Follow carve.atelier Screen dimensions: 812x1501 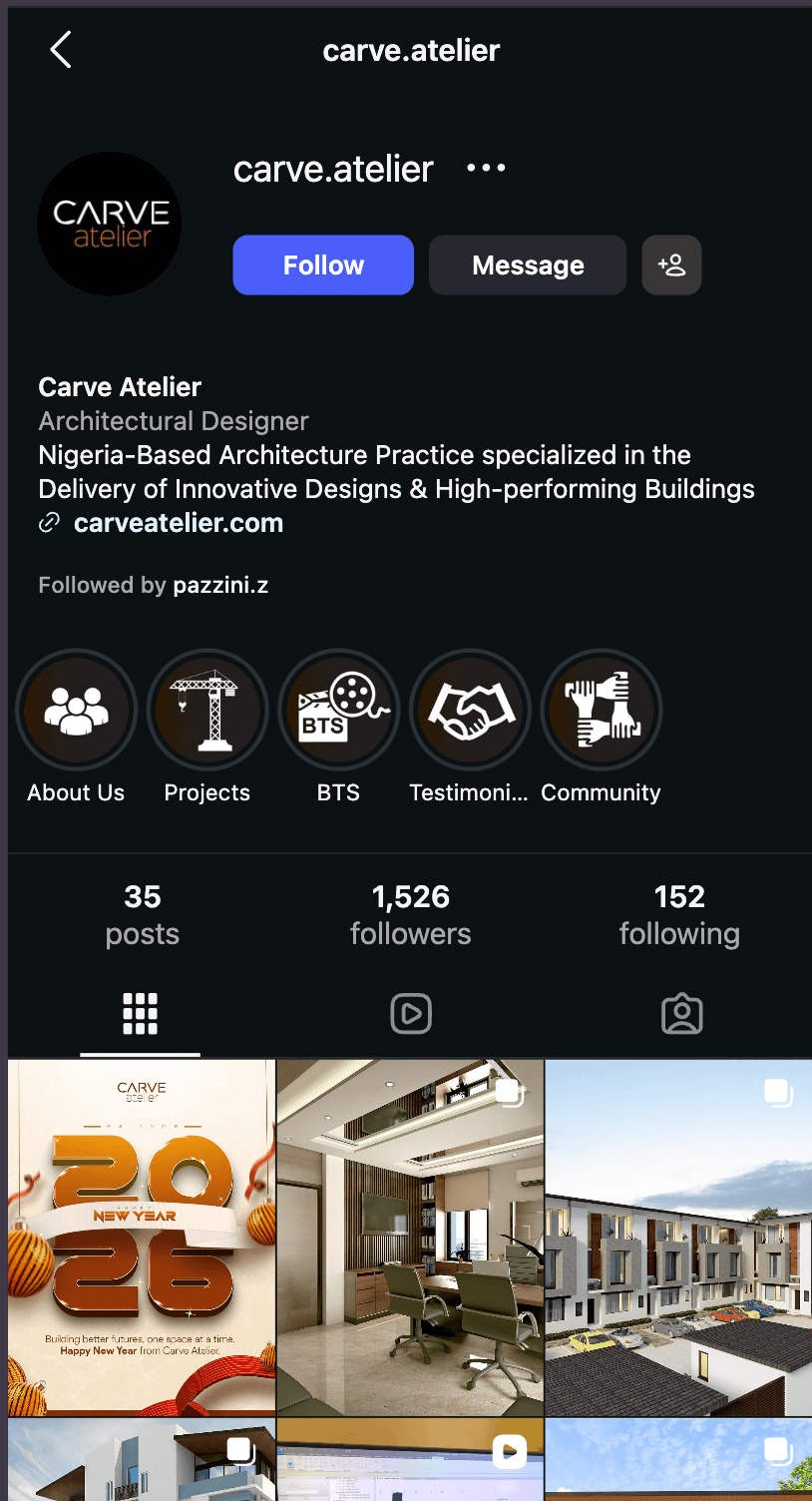pos(323,265)
